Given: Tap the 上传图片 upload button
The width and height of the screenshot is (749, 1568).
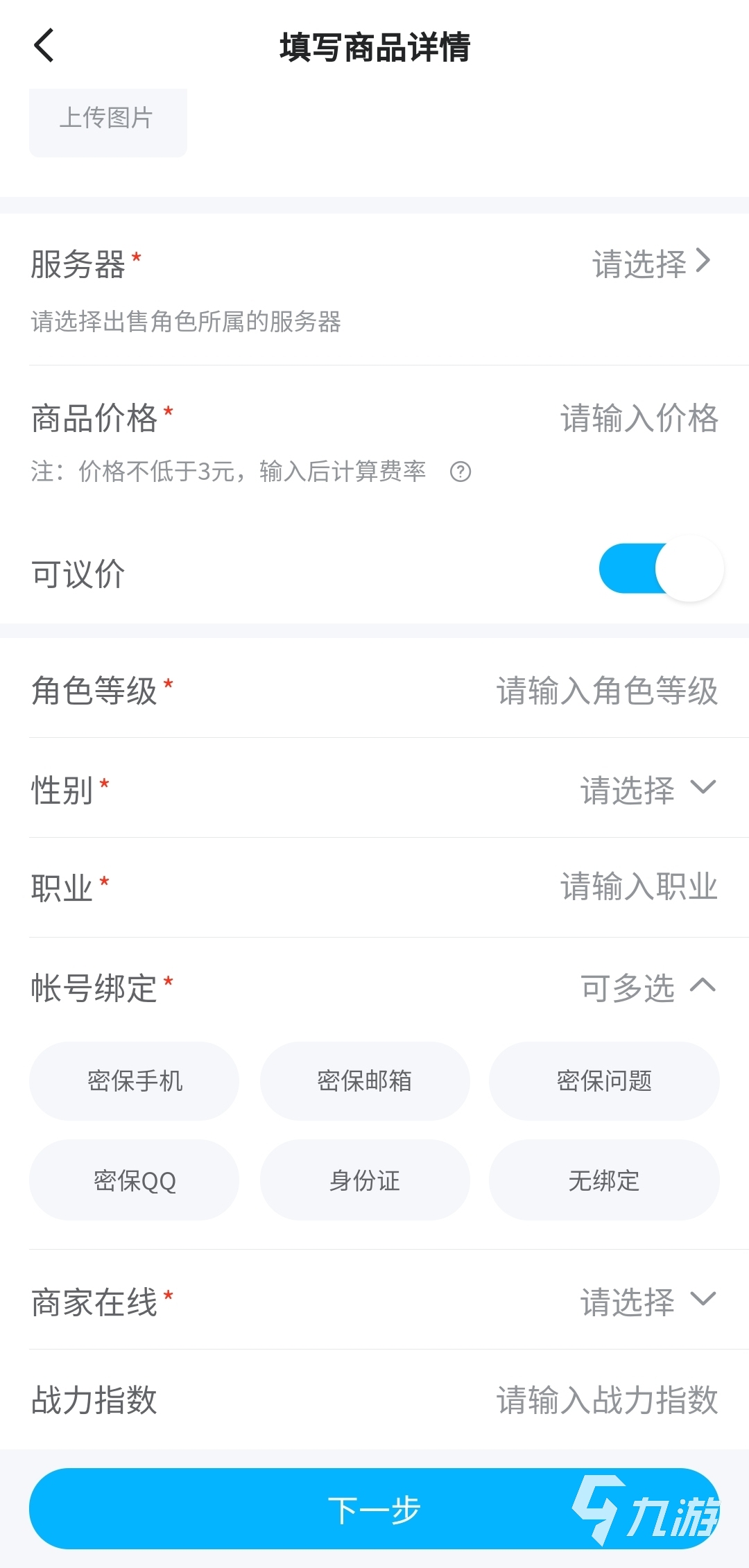Looking at the screenshot, I should (108, 121).
